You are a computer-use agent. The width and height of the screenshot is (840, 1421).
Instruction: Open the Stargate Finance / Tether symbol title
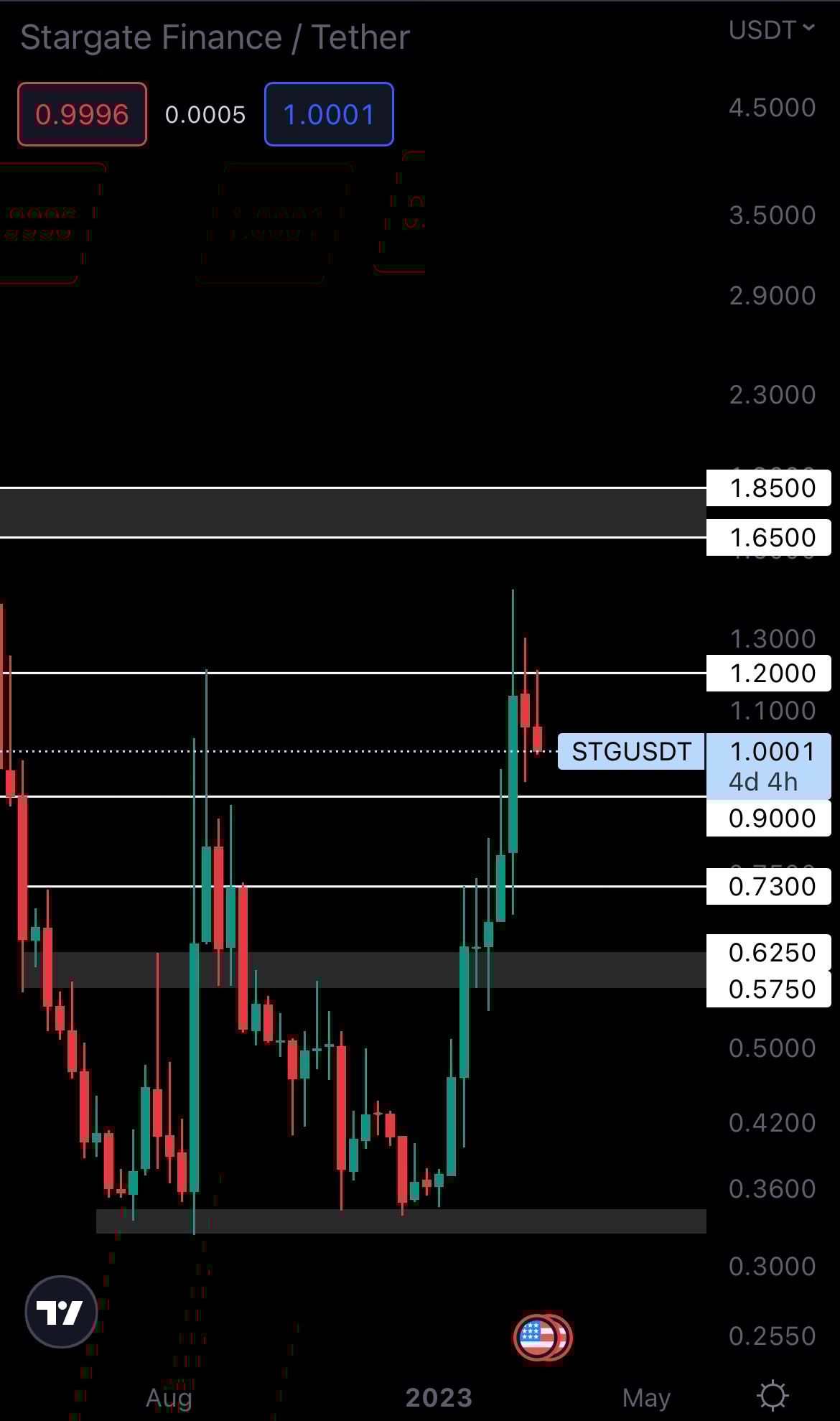(215, 37)
